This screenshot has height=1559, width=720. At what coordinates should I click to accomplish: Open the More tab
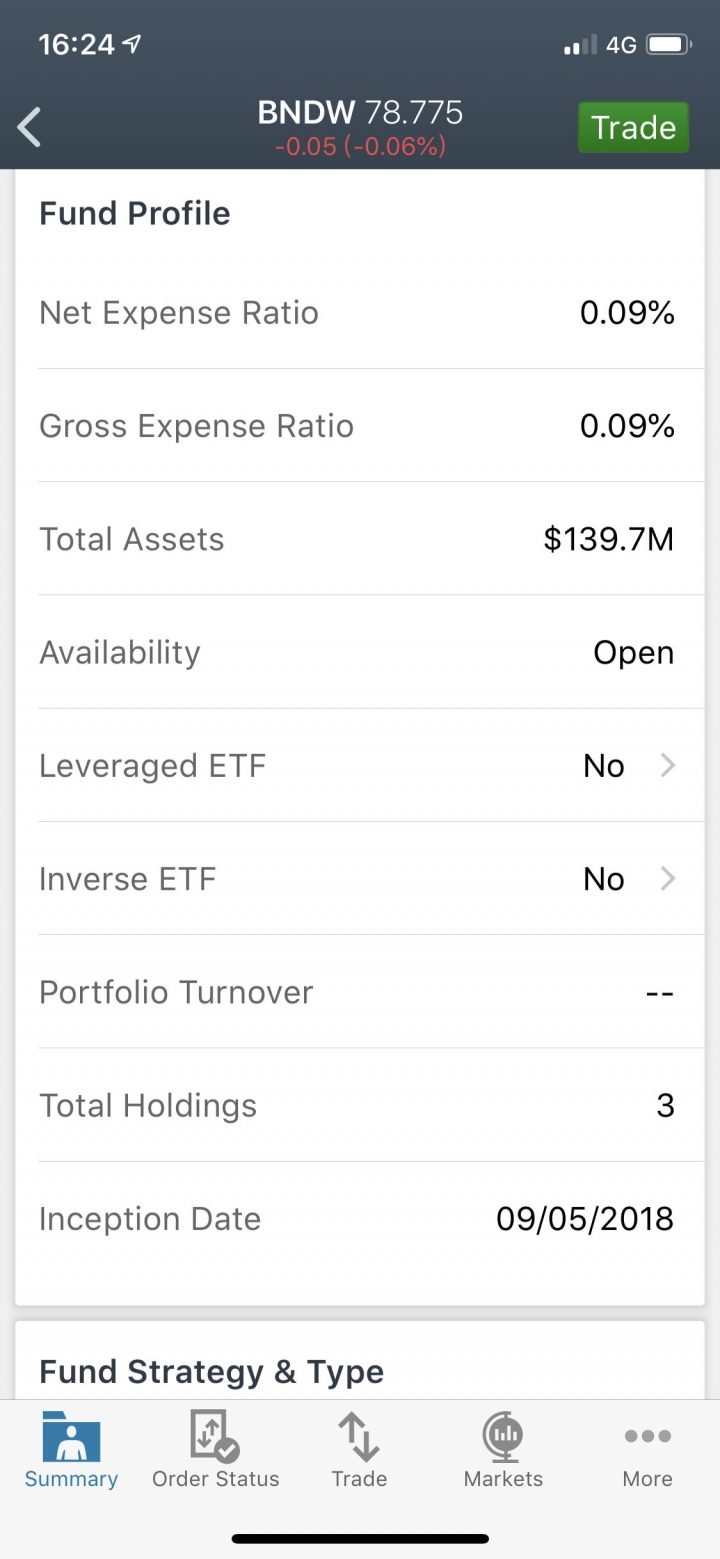pyautogui.click(x=647, y=1450)
